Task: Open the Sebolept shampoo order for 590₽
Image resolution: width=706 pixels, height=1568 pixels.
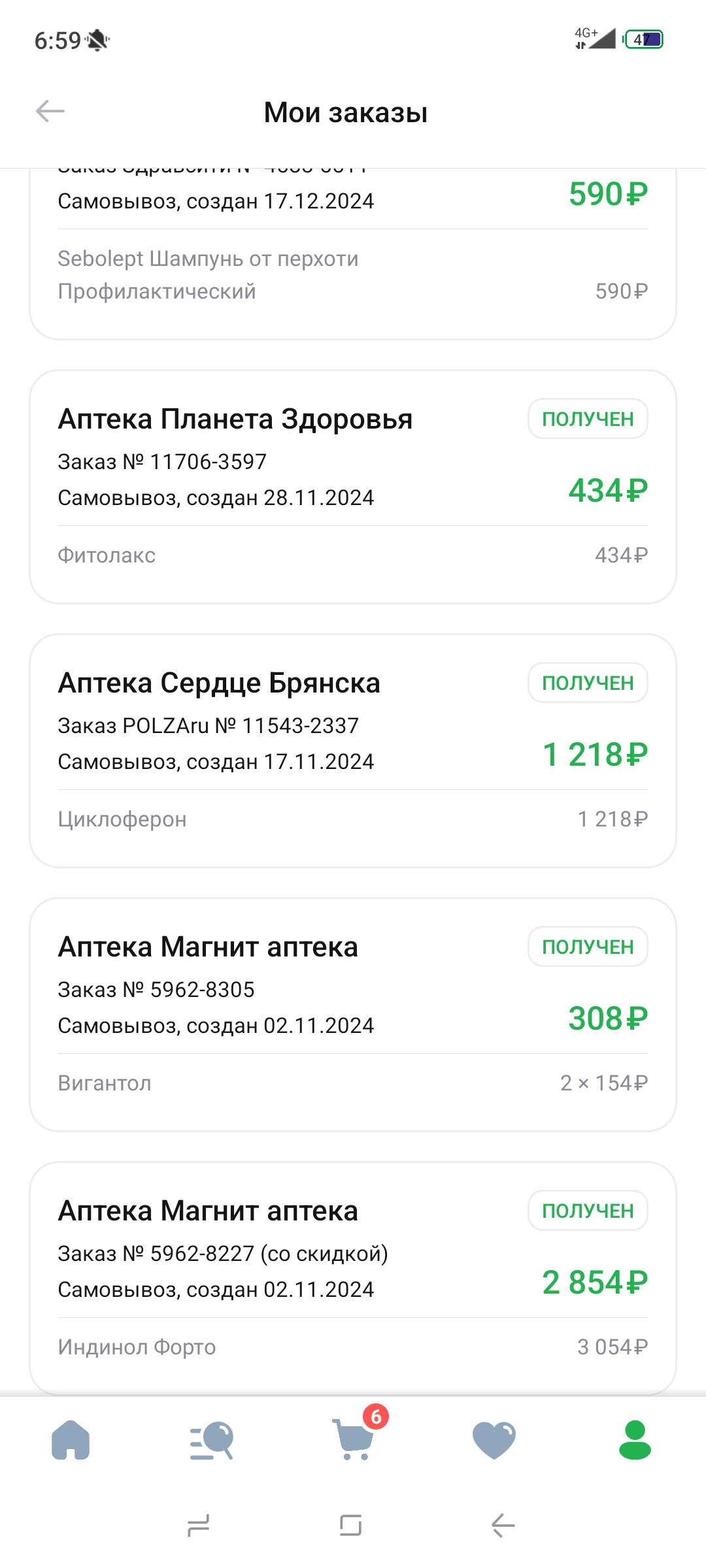Action: 353,253
